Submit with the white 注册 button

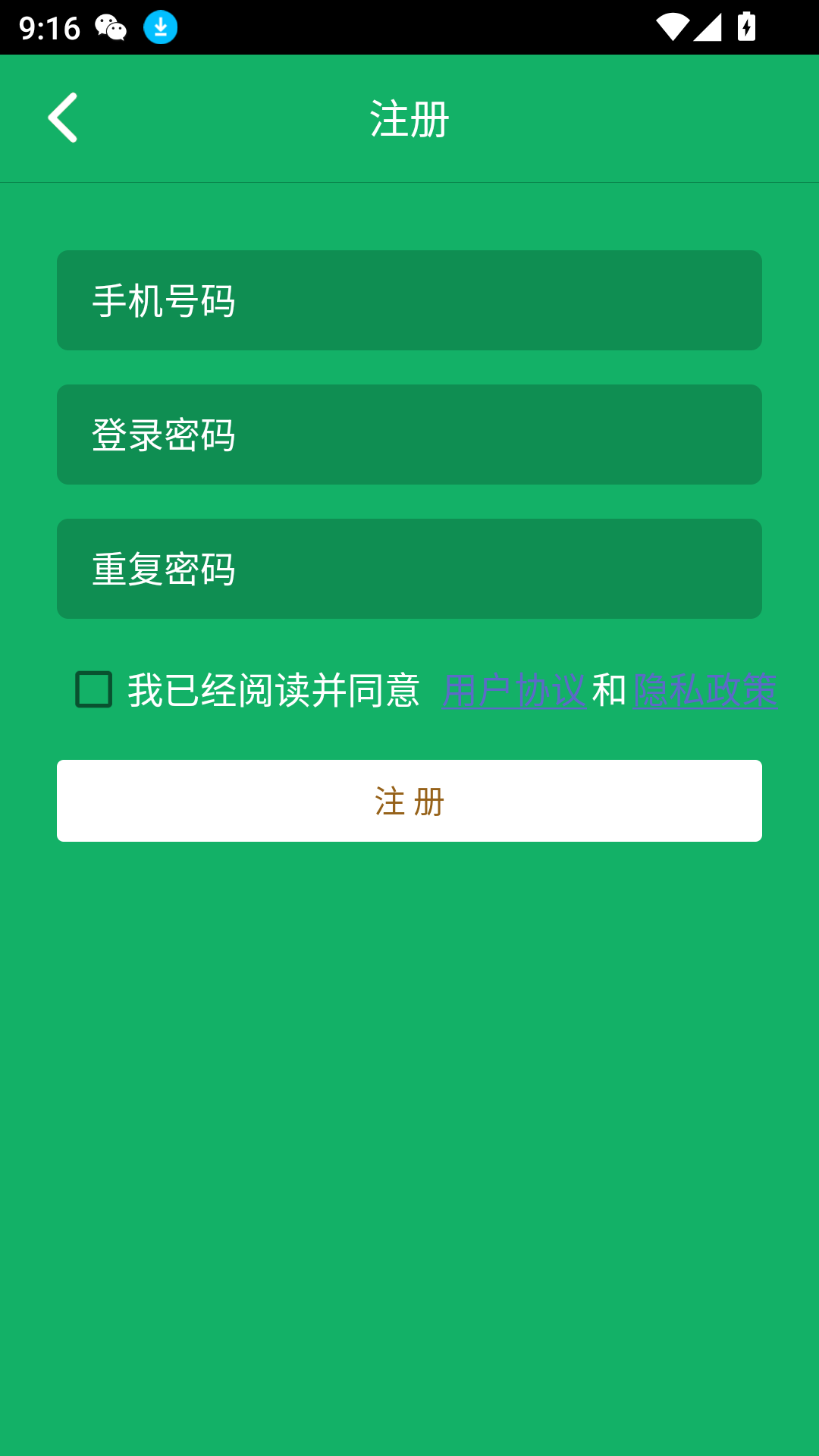[x=409, y=801]
